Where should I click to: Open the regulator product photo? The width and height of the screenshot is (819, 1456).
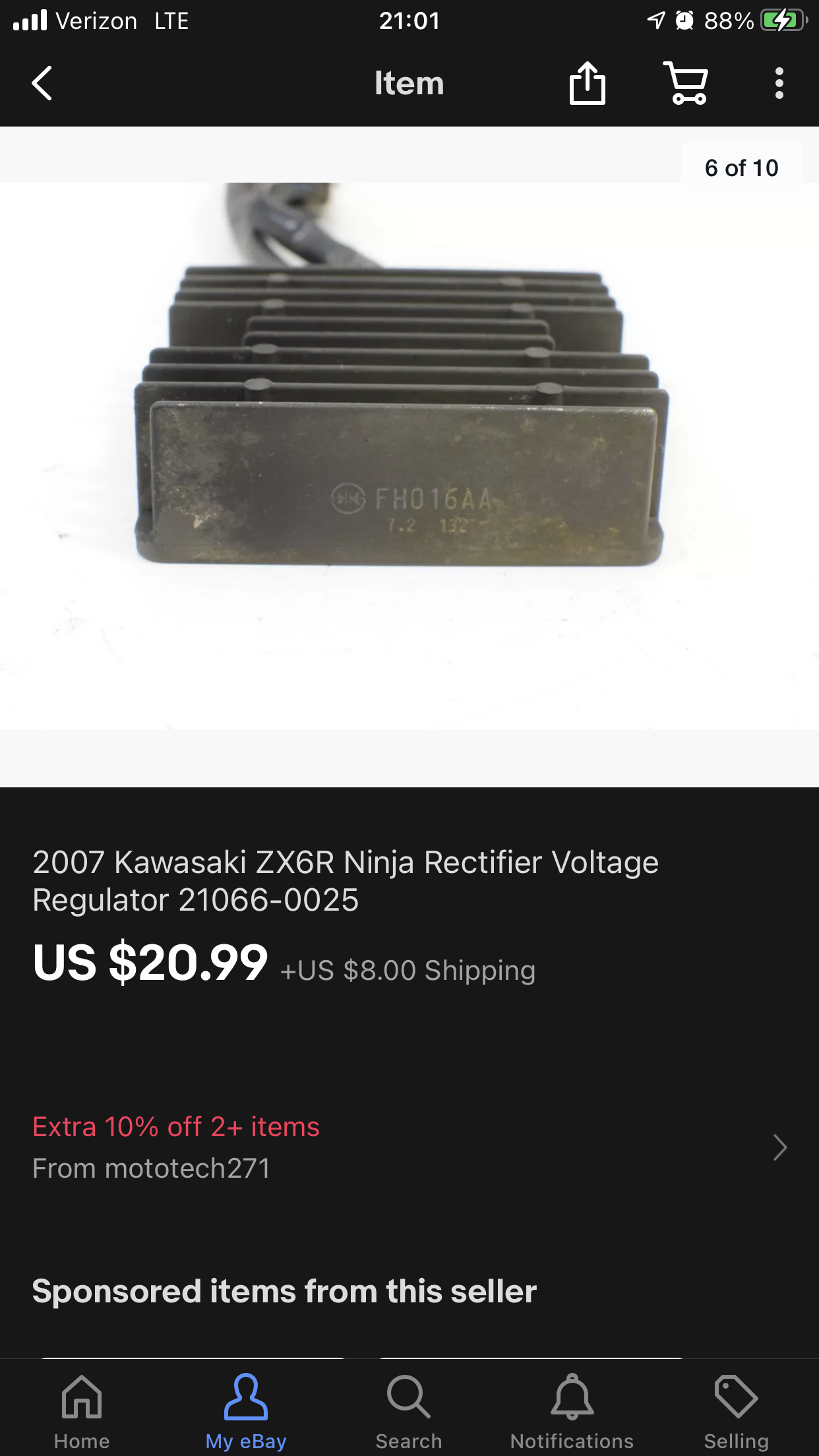tap(409, 456)
